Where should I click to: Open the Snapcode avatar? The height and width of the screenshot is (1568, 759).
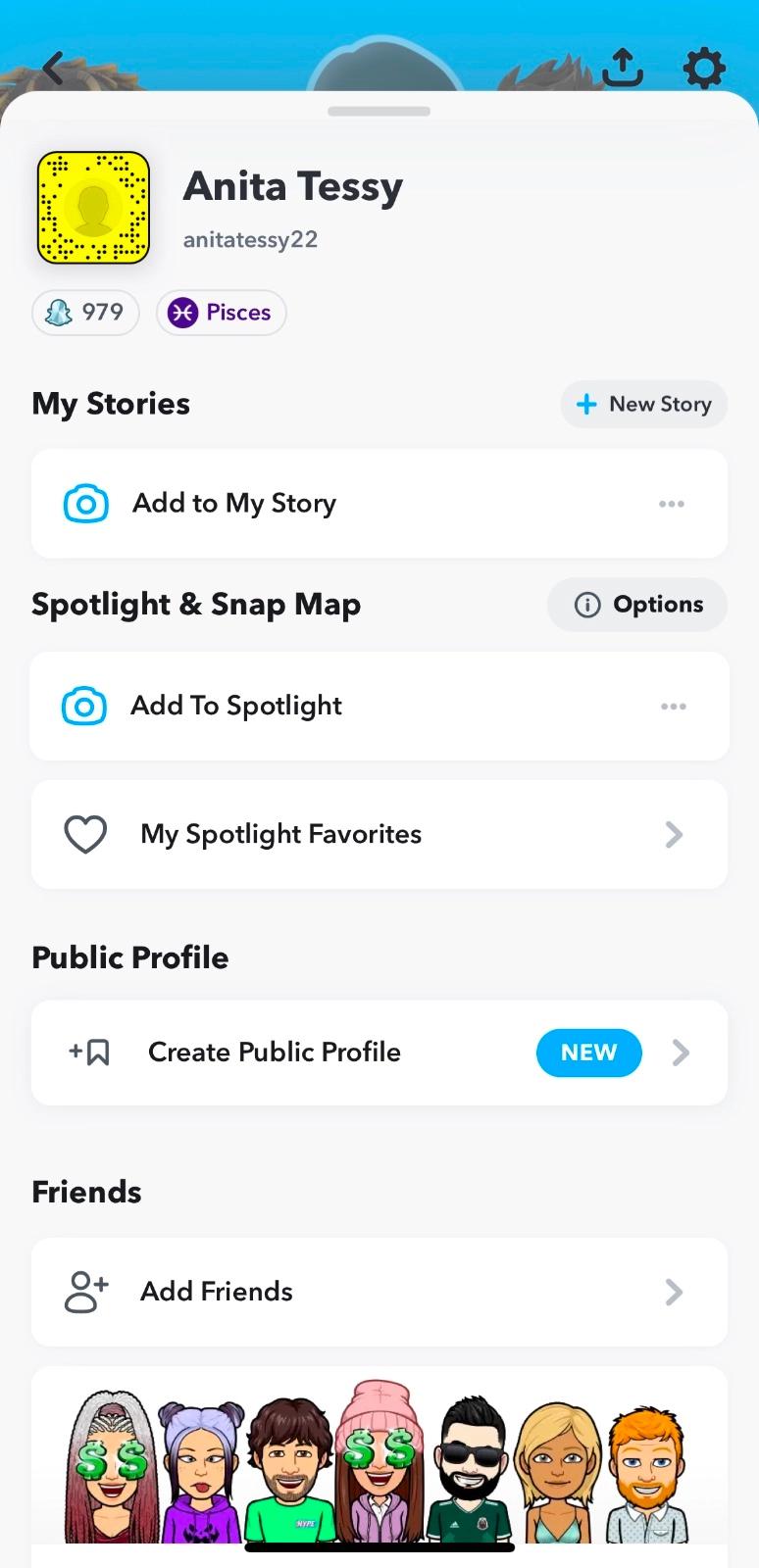tap(93, 208)
